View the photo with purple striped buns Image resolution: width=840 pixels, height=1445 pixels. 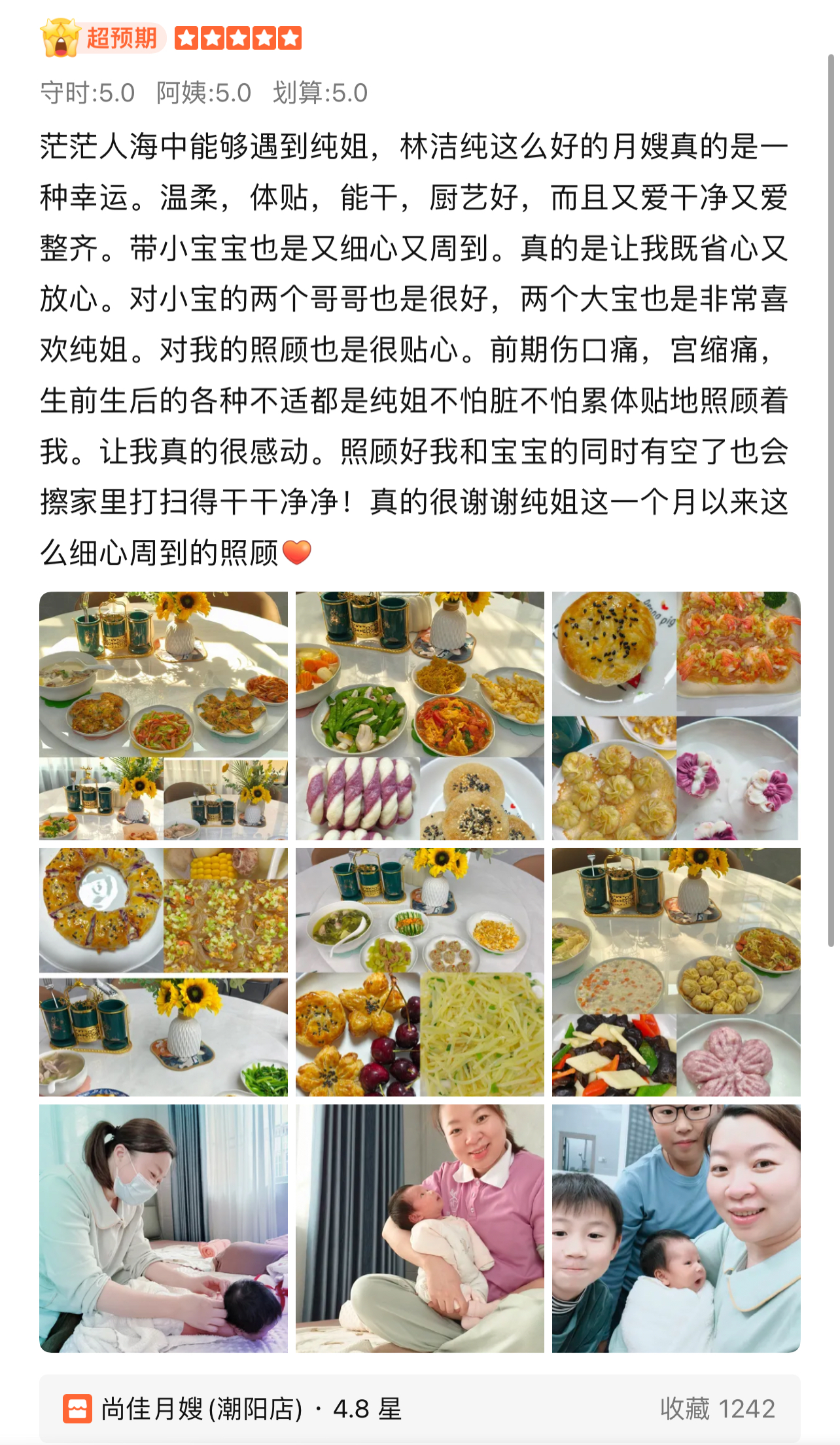[x=419, y=715]
